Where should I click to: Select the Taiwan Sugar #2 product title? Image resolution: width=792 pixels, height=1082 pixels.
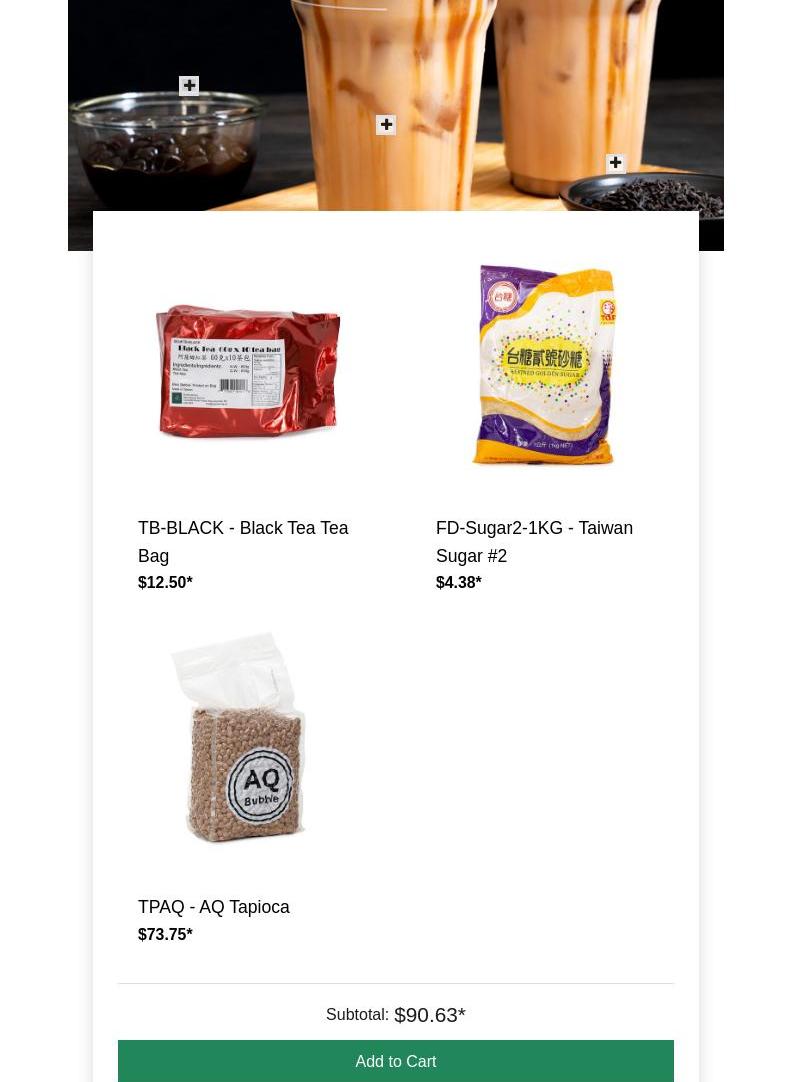click(534, 542)
